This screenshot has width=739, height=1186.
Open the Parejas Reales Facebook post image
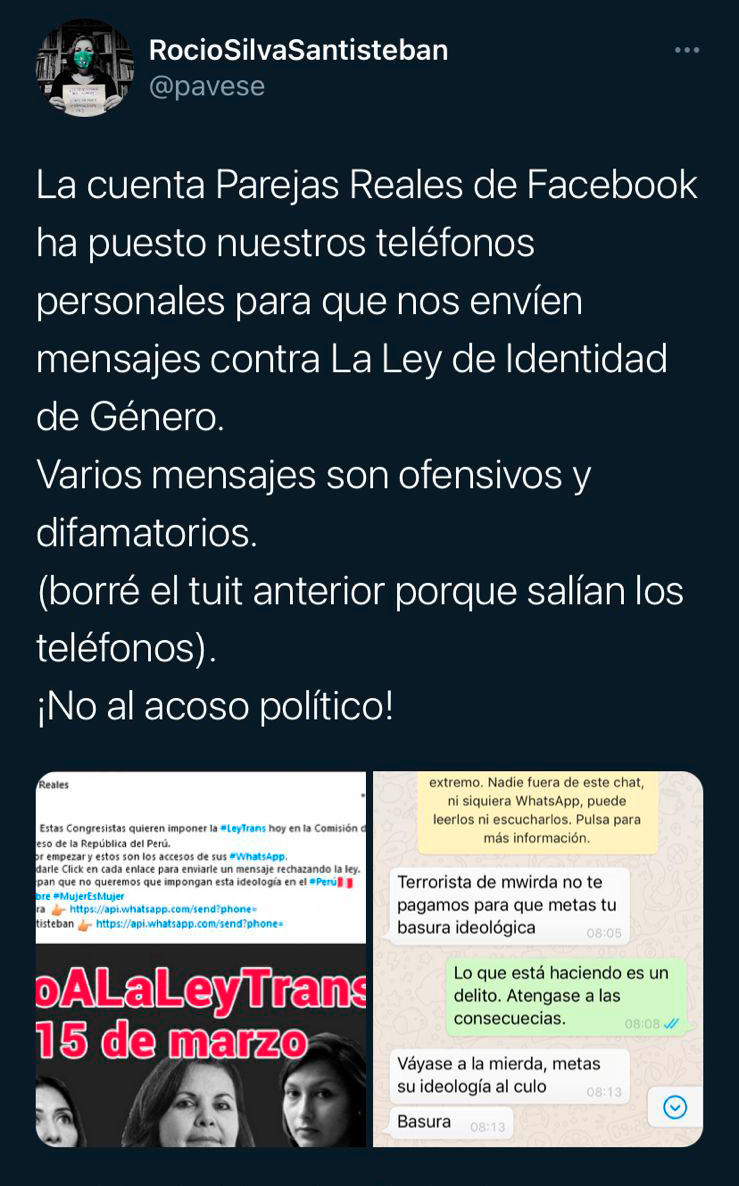(x=201, y=958)
